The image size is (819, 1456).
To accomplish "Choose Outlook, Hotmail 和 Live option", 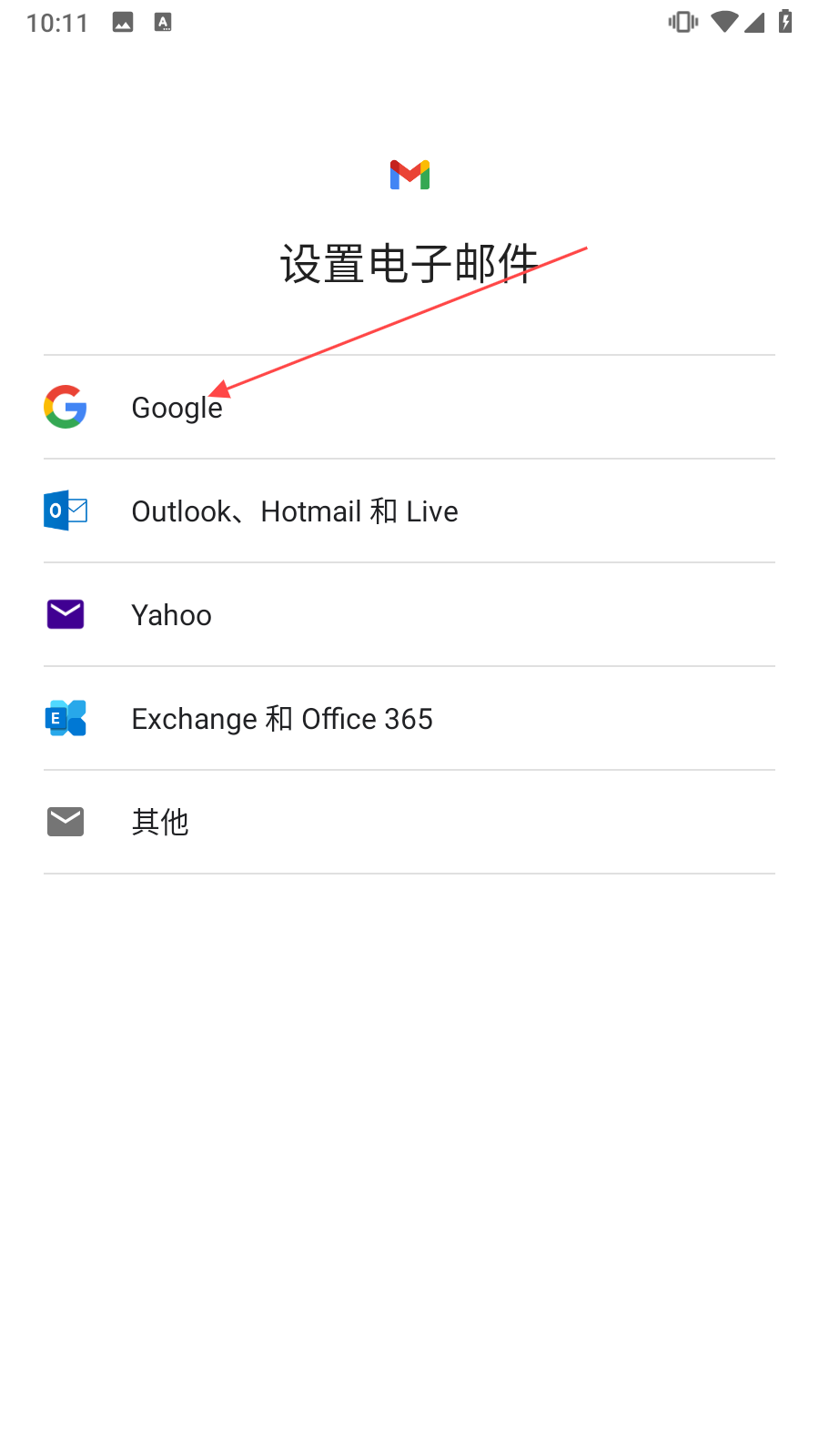I will click(295, 511).
